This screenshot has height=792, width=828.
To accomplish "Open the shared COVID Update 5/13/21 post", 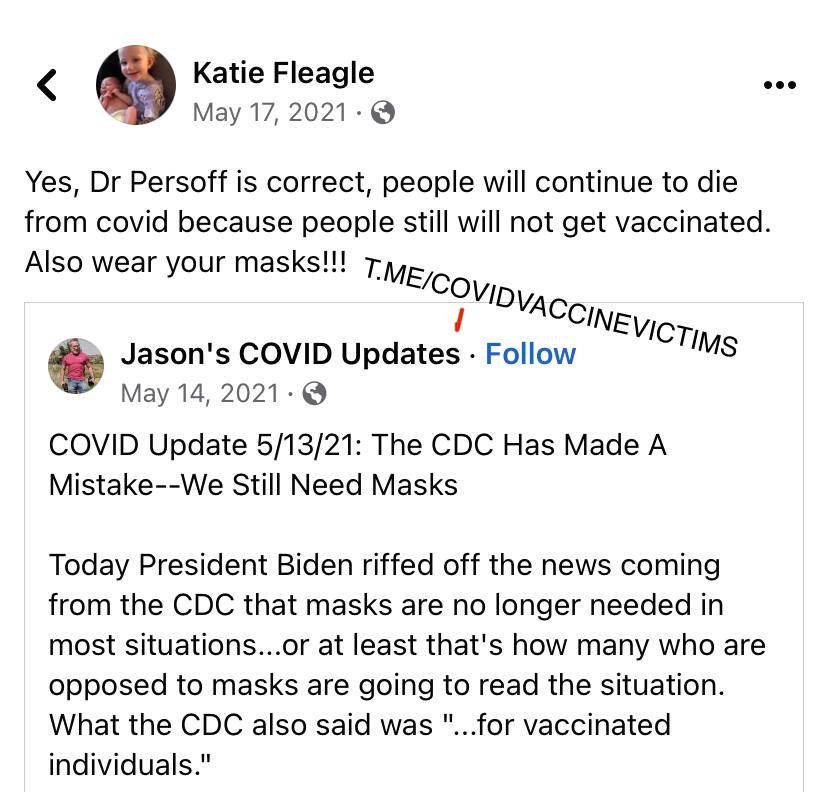I will click(357, 464).
